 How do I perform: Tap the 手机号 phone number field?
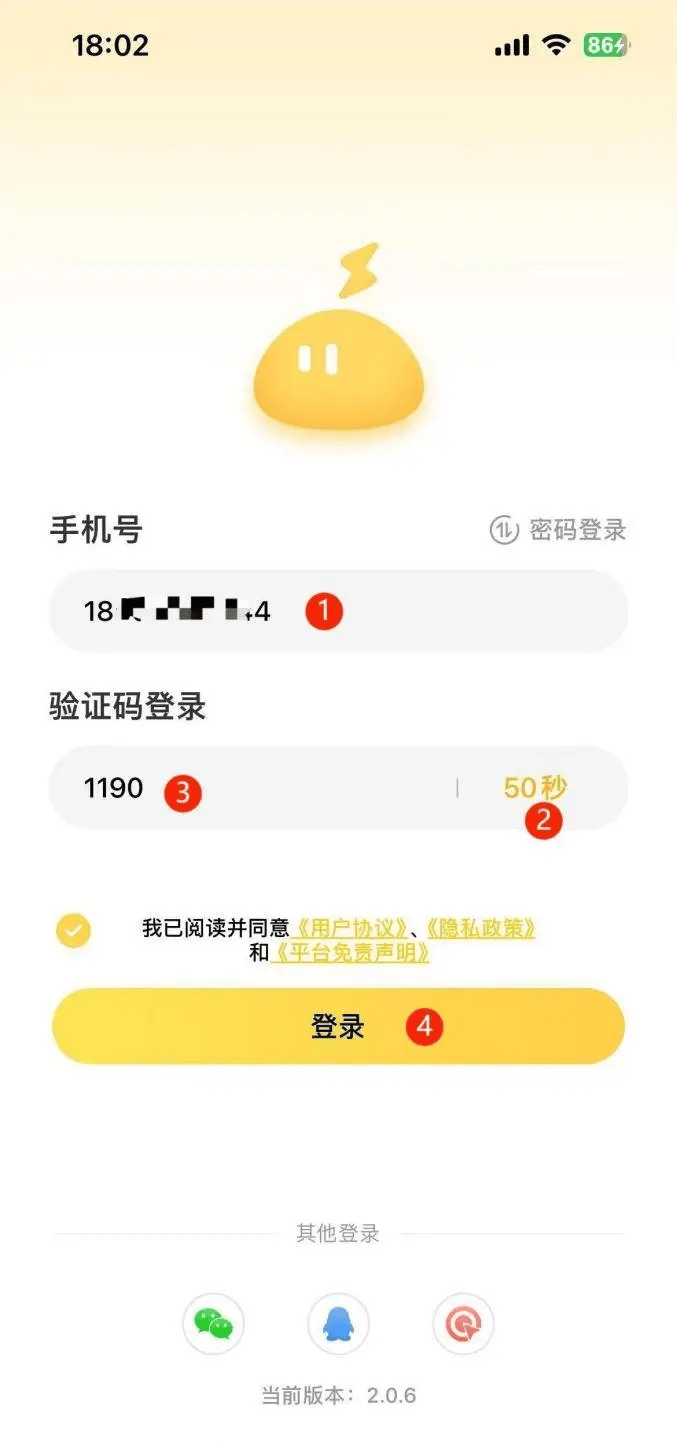click(x=338, y=611)
